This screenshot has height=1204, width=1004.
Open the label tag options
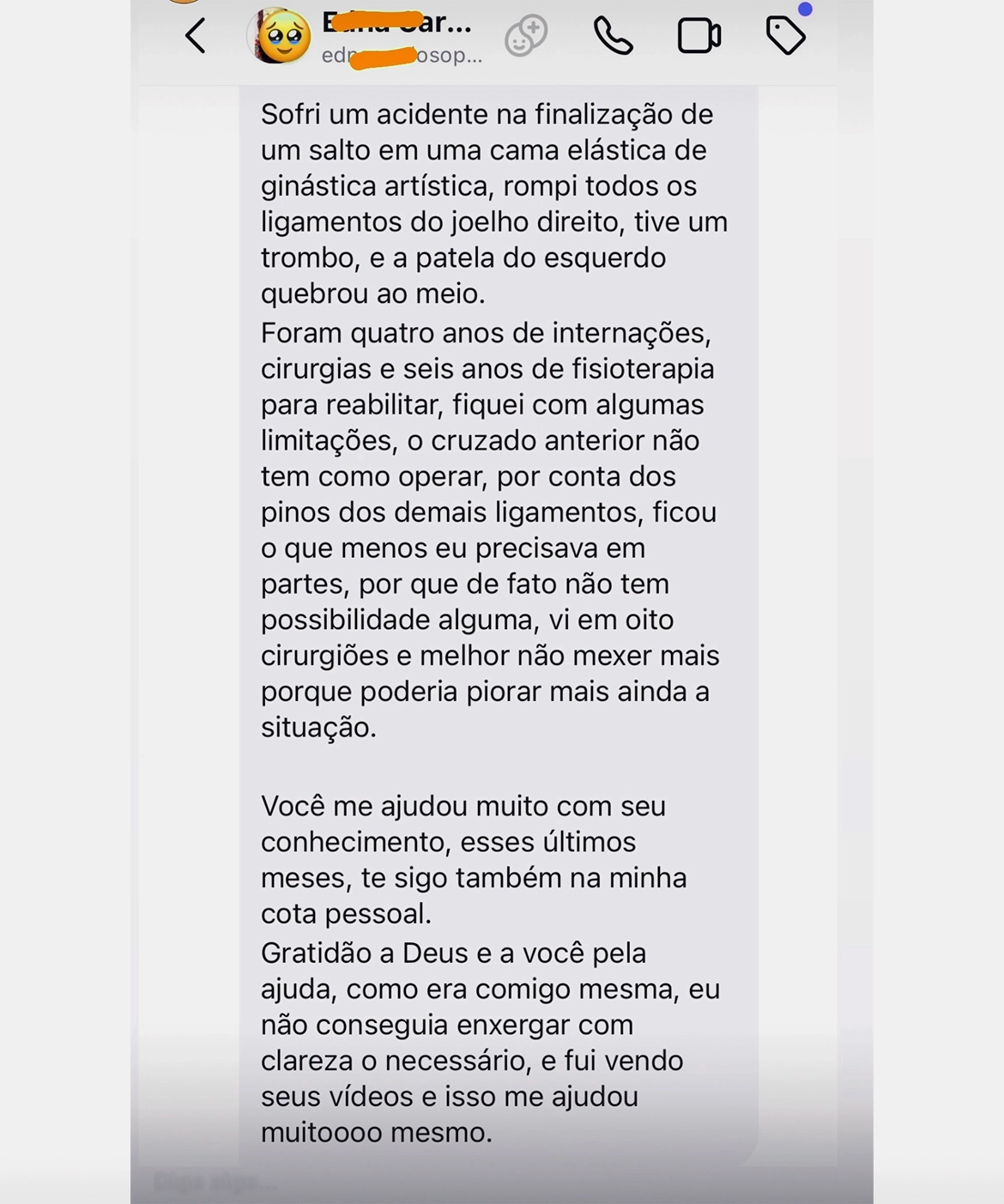[785, 36]
